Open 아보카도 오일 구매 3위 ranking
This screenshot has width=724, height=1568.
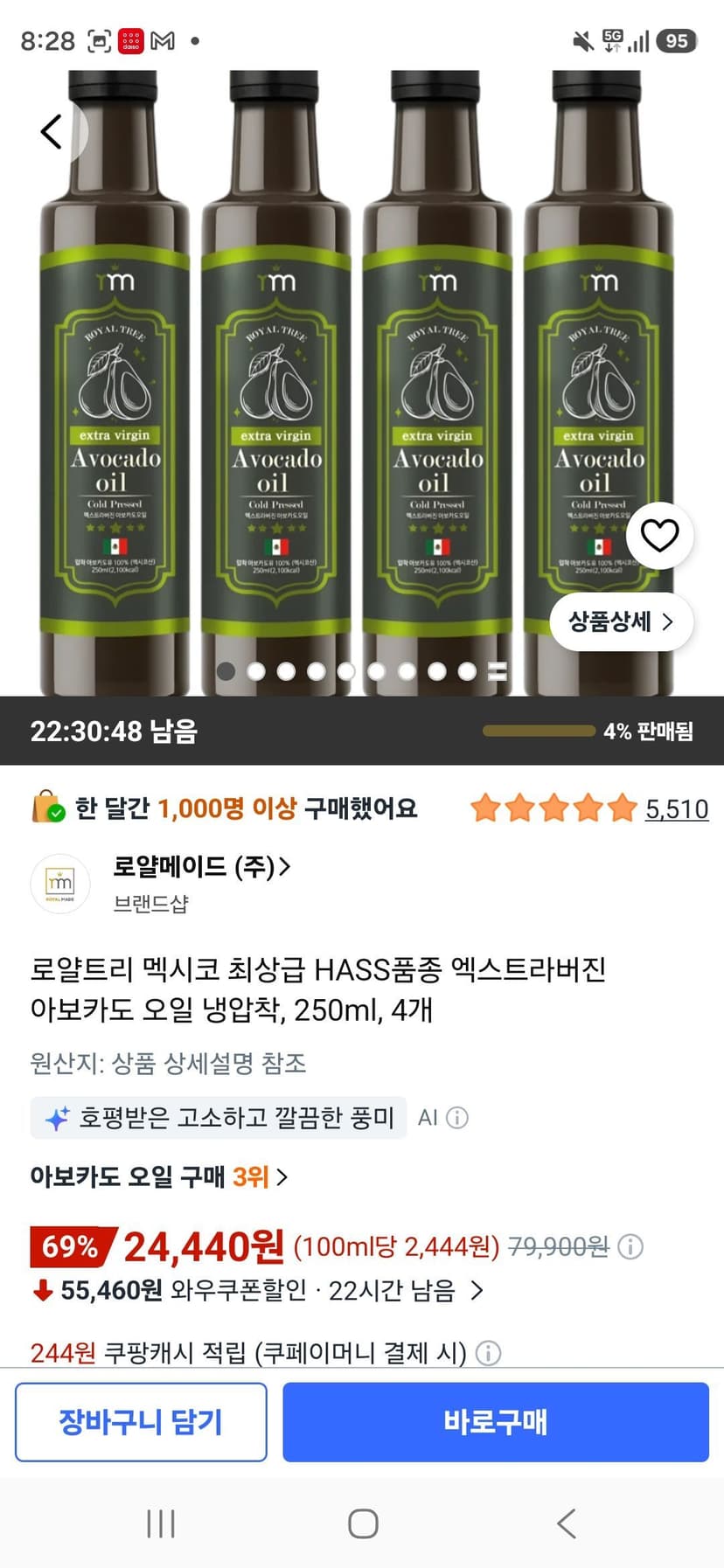(159, 1176)
